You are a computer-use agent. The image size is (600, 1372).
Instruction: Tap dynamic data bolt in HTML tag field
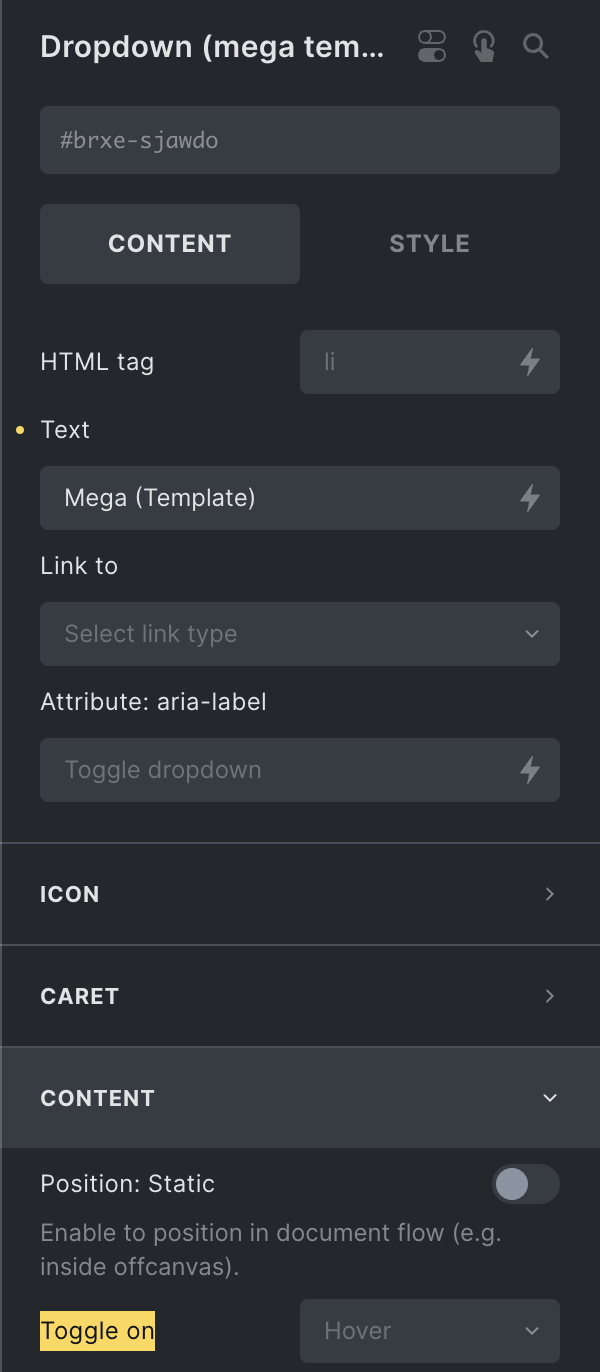(530, 362)
